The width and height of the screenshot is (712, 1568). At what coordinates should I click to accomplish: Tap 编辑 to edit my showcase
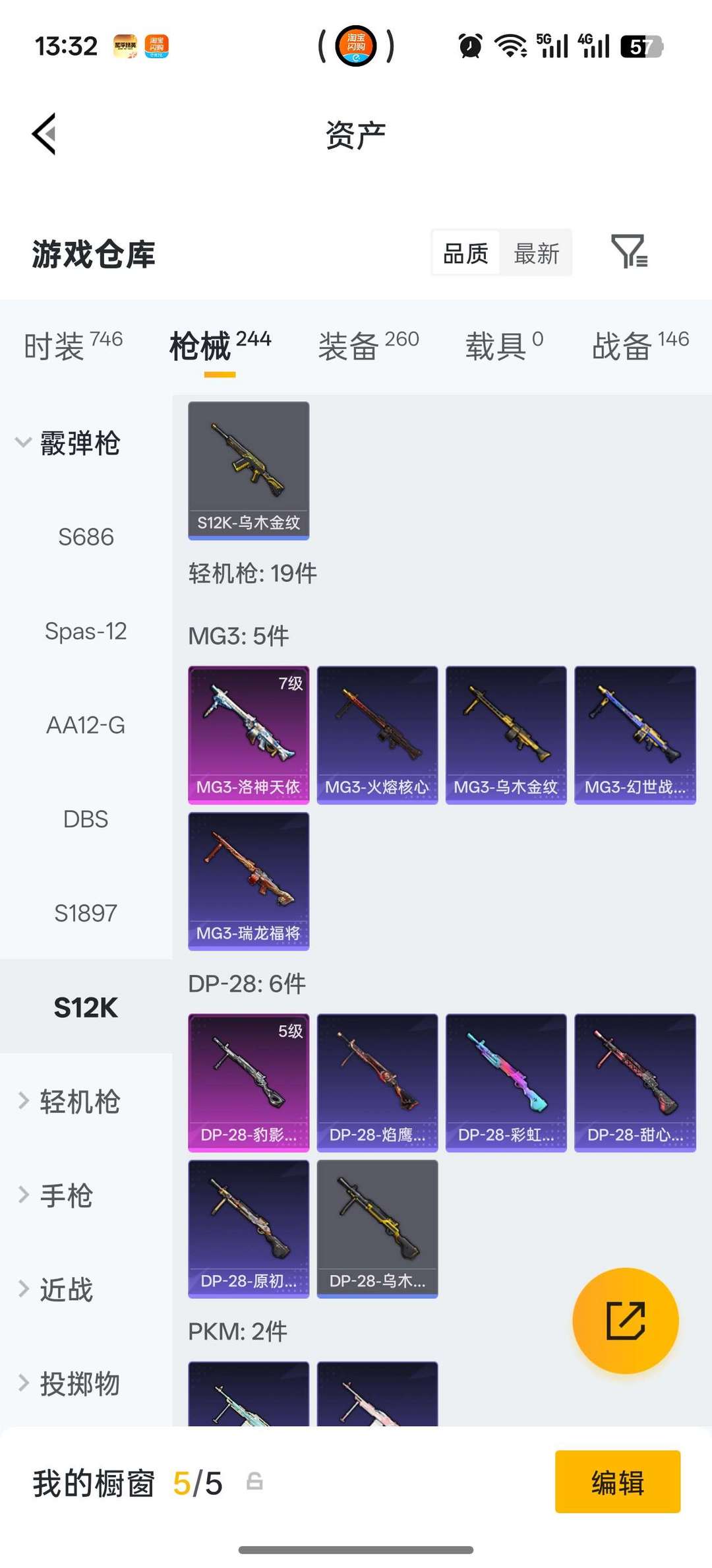(618, 1482)
